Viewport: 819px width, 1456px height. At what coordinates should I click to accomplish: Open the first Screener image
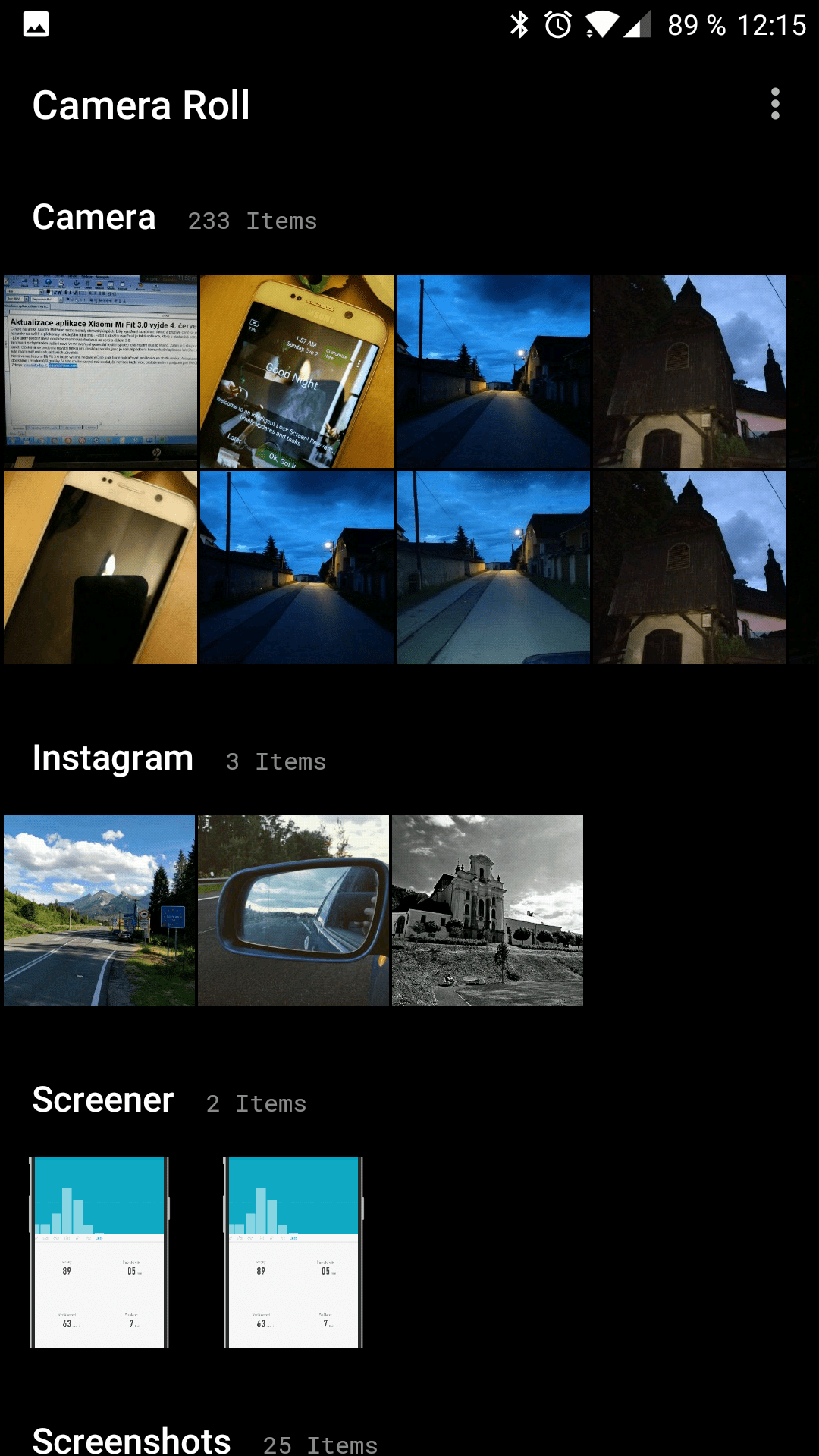(99, 1253)
